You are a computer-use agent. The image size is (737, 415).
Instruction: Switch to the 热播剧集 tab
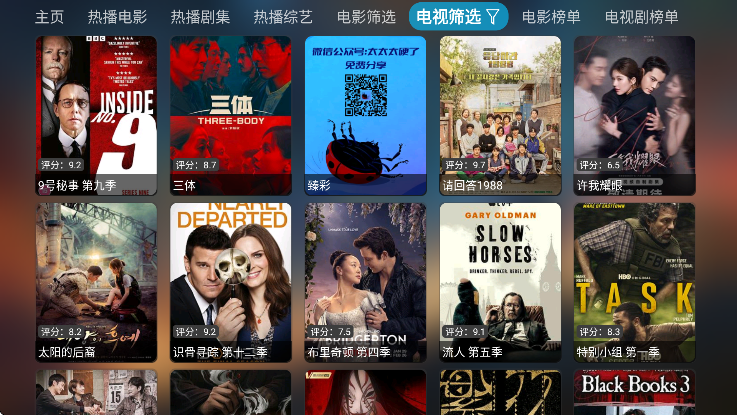pos(200,17)
